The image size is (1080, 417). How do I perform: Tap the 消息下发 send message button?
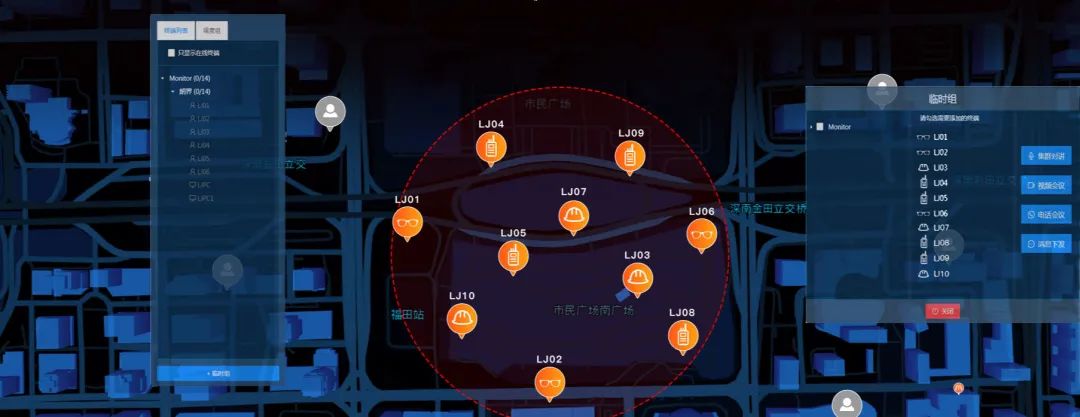click(1045, 243)
